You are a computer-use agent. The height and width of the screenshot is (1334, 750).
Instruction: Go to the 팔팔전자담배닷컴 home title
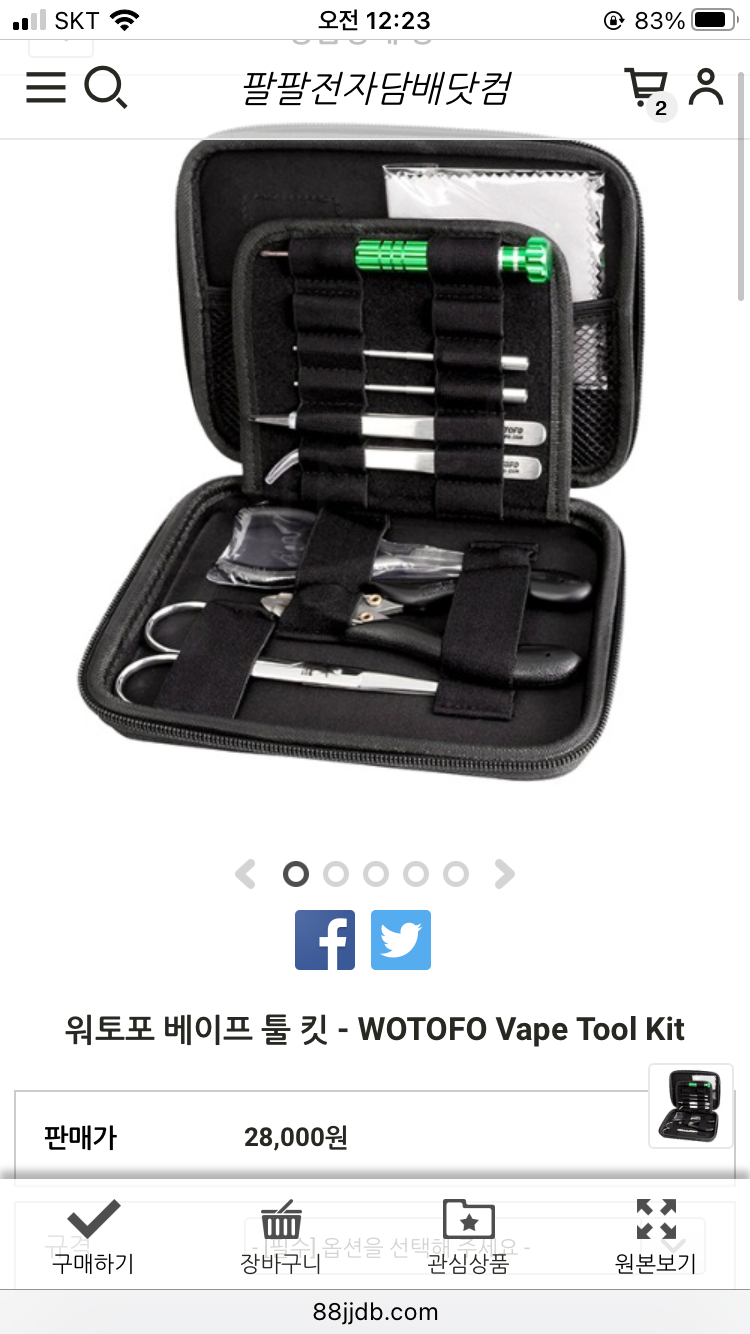click(x=376, y=88)
